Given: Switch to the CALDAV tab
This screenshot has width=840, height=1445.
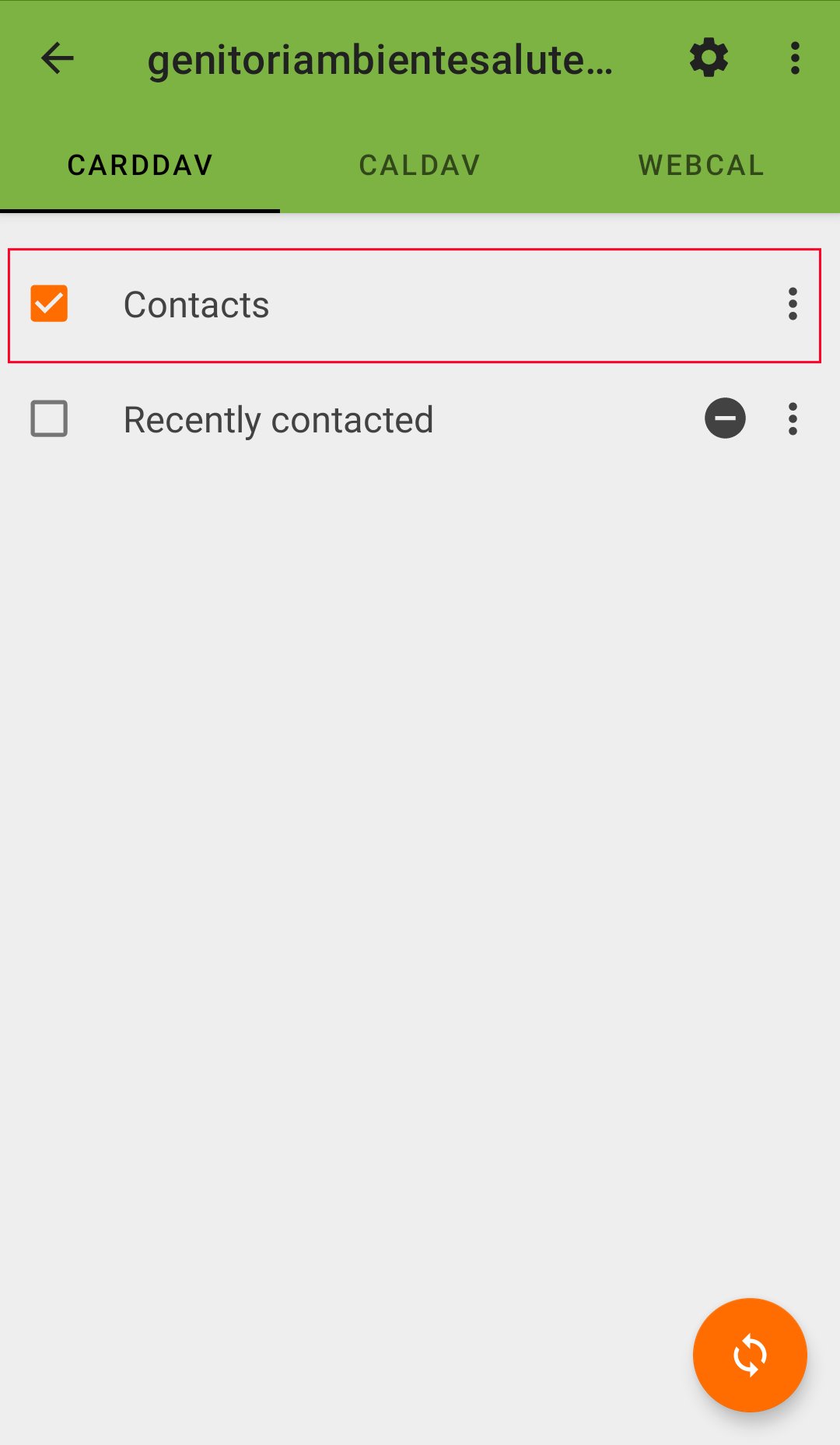Looking at the screenshot, I should (x=420, y=165).
